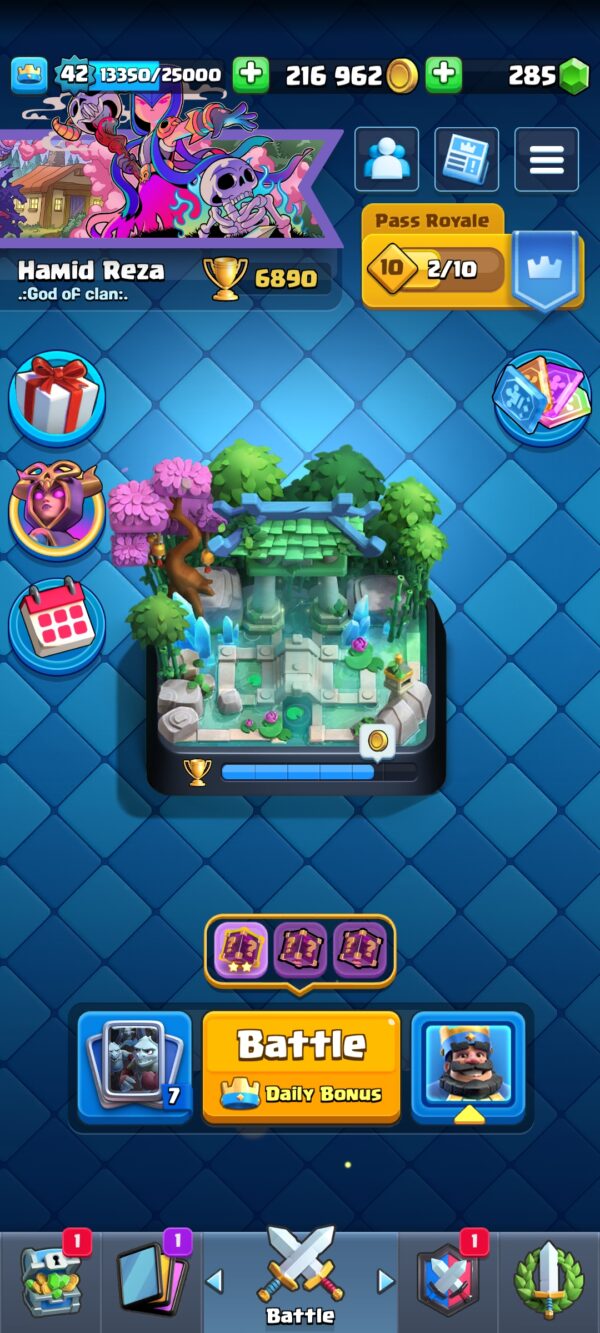Image resolution: width=600 pixels, height=1333 pixels.
Task: Start a match with the Battle button
Action: (x=301, y=1067)
